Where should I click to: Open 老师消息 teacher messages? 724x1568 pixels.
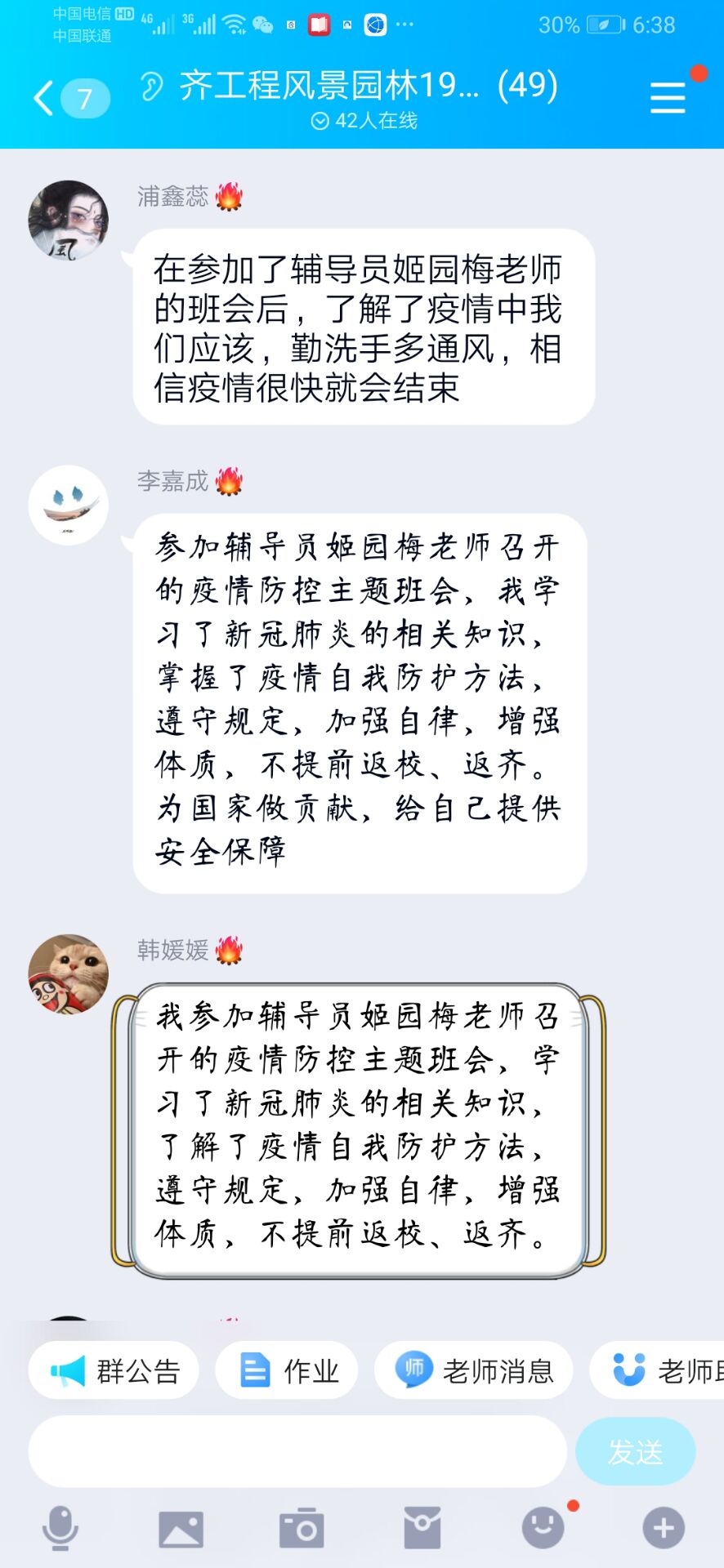click(x=474, y=1371)
